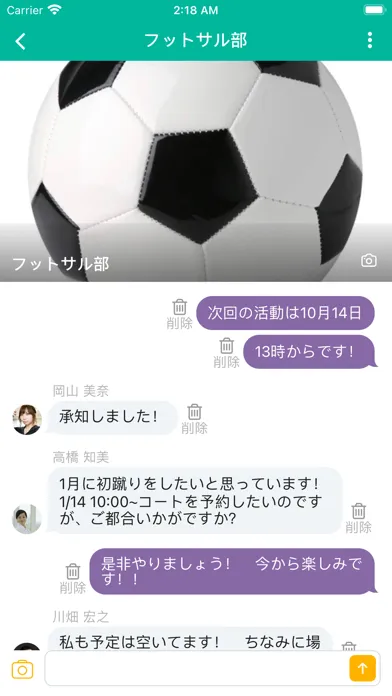Delete 高橋 知美's court booking message

[x=359, y=518]
